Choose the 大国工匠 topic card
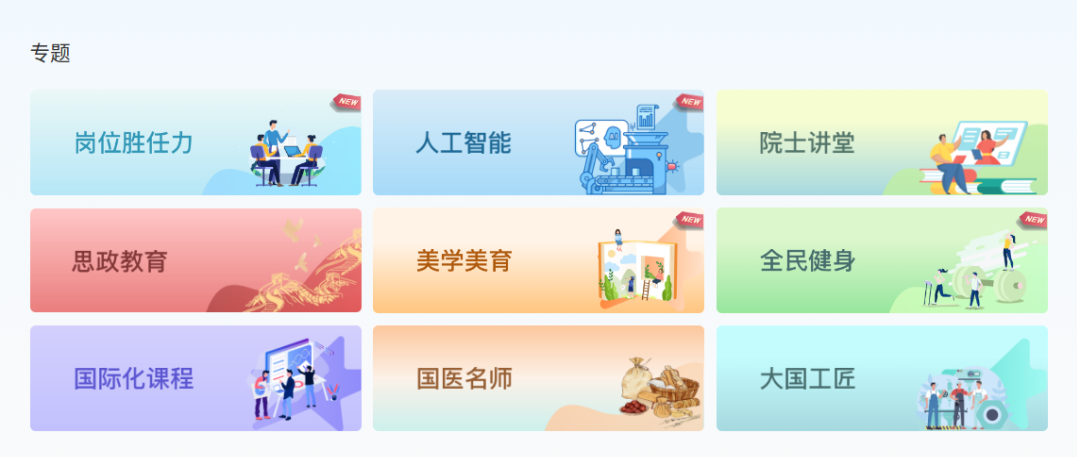The height and width of the screenshot is (457, 1077). [881, 379]
